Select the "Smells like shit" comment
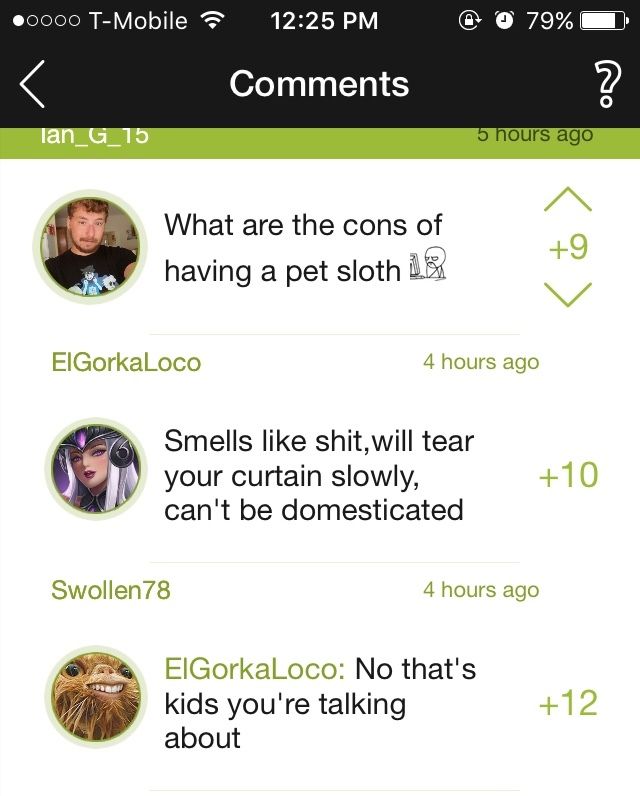Screen dimensions: 640x796 [318, 475]
